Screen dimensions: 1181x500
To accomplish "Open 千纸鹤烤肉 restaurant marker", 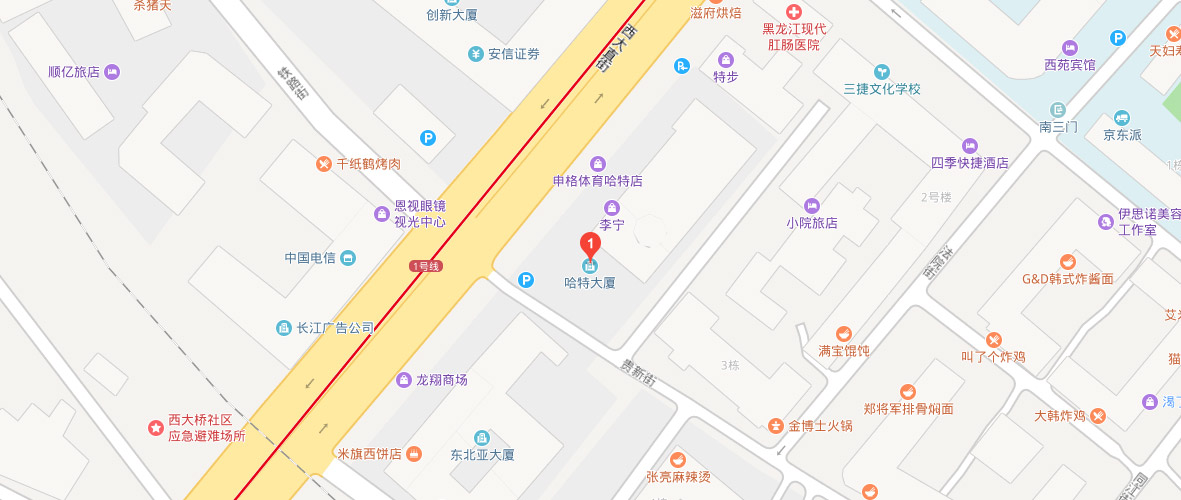I will 324,164.
